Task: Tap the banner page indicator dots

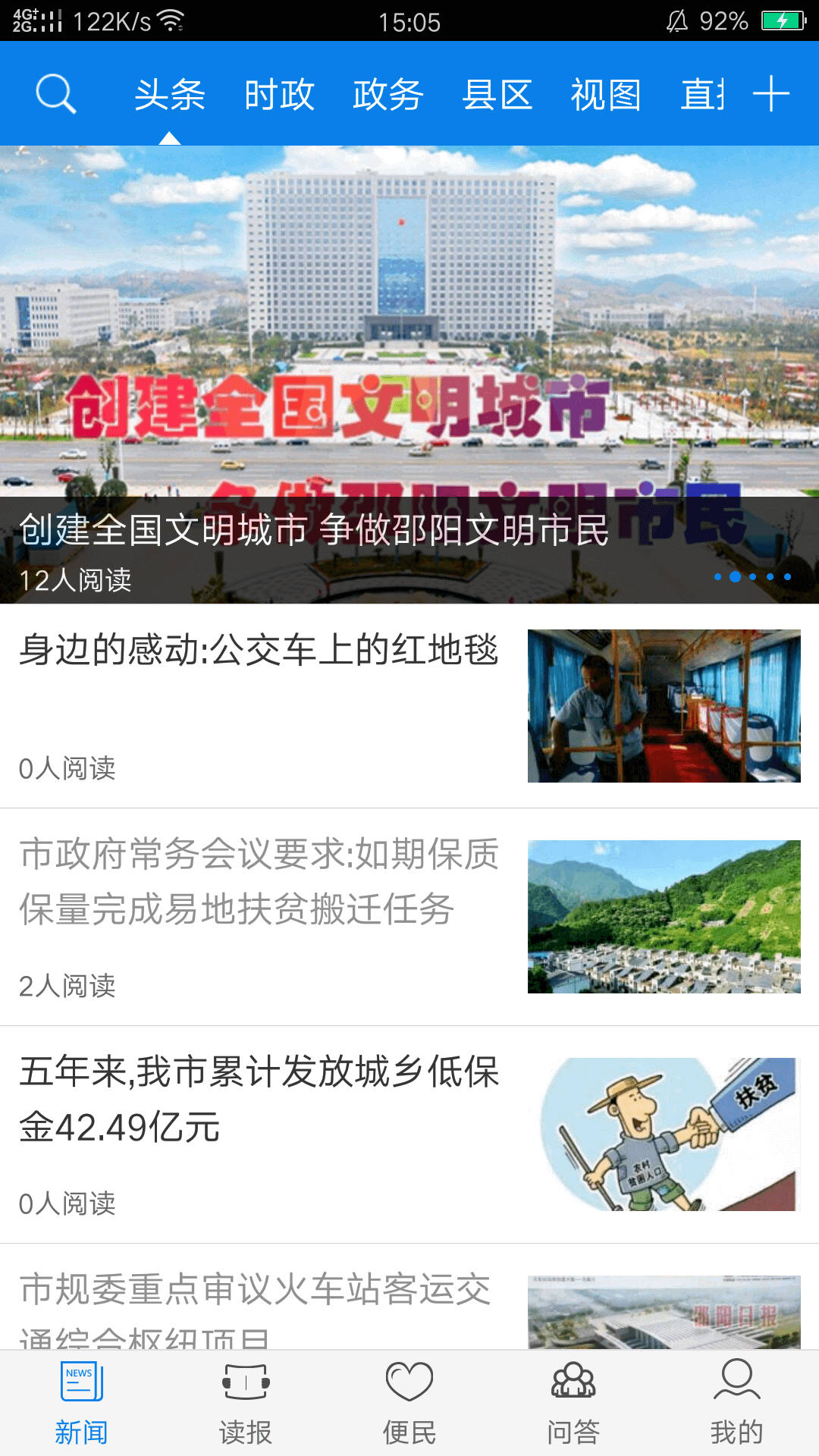Action: [752, 577]
